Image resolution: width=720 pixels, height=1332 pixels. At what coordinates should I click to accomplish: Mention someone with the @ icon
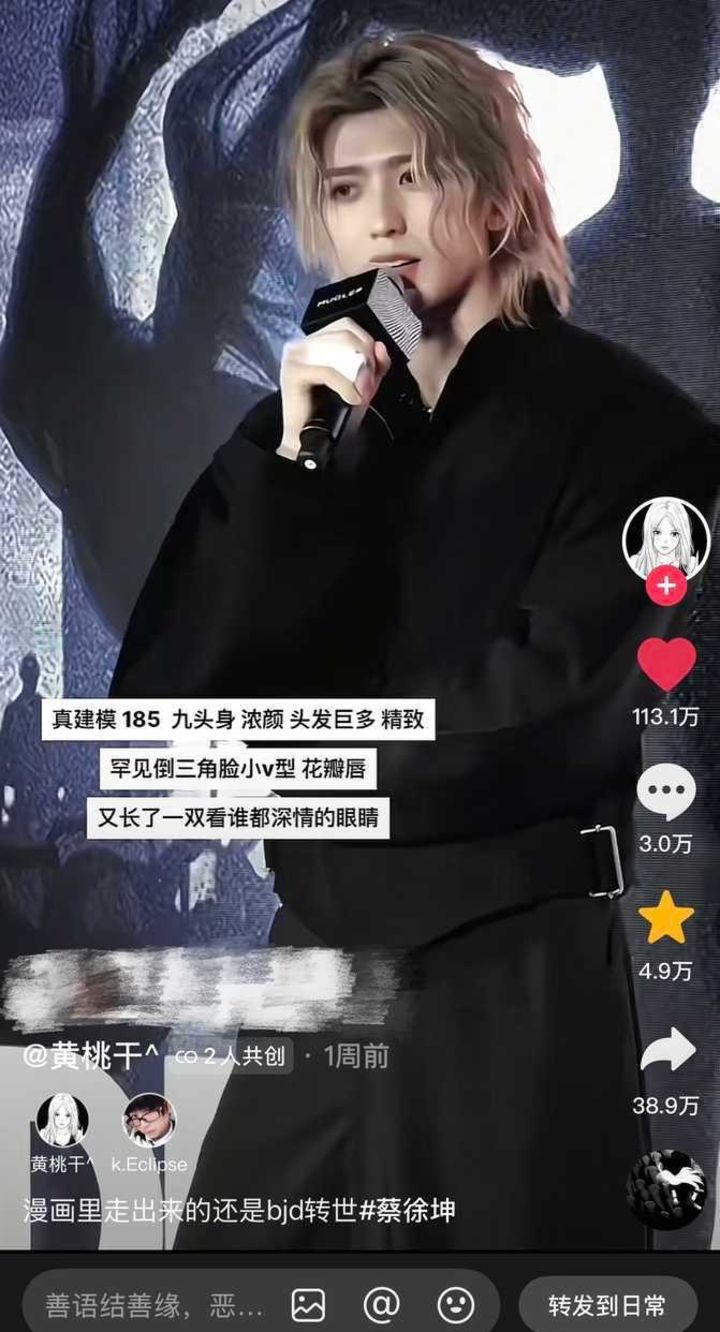(381, 1305)
